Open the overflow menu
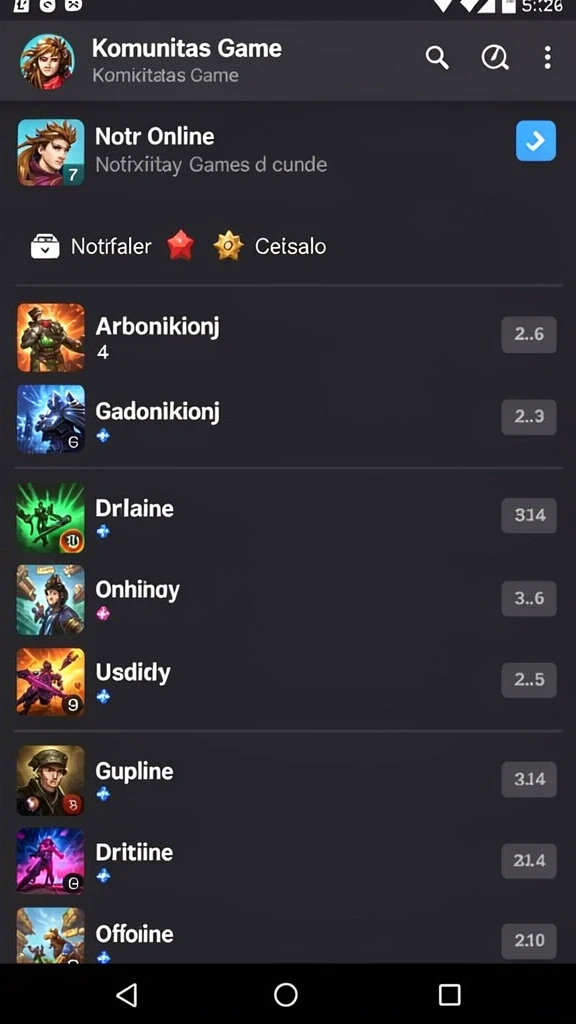The image size is (576, 1024). point(547,57)
